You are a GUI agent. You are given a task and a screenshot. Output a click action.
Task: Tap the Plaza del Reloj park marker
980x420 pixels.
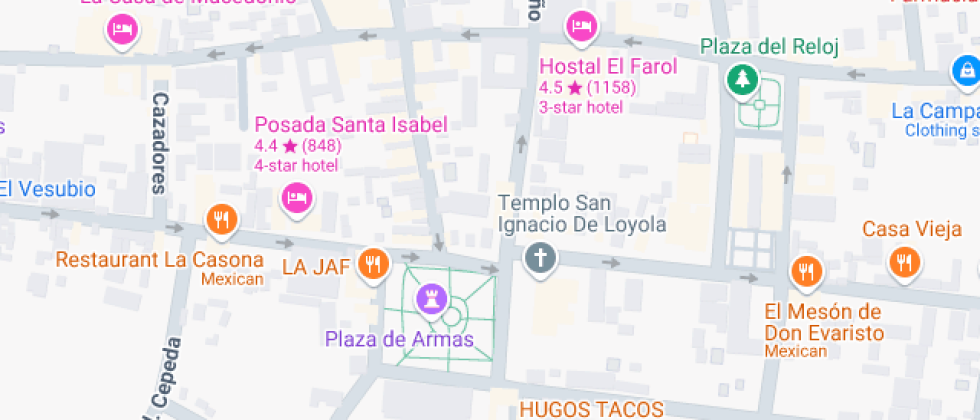pyautogui.click(x=741, y=79)
